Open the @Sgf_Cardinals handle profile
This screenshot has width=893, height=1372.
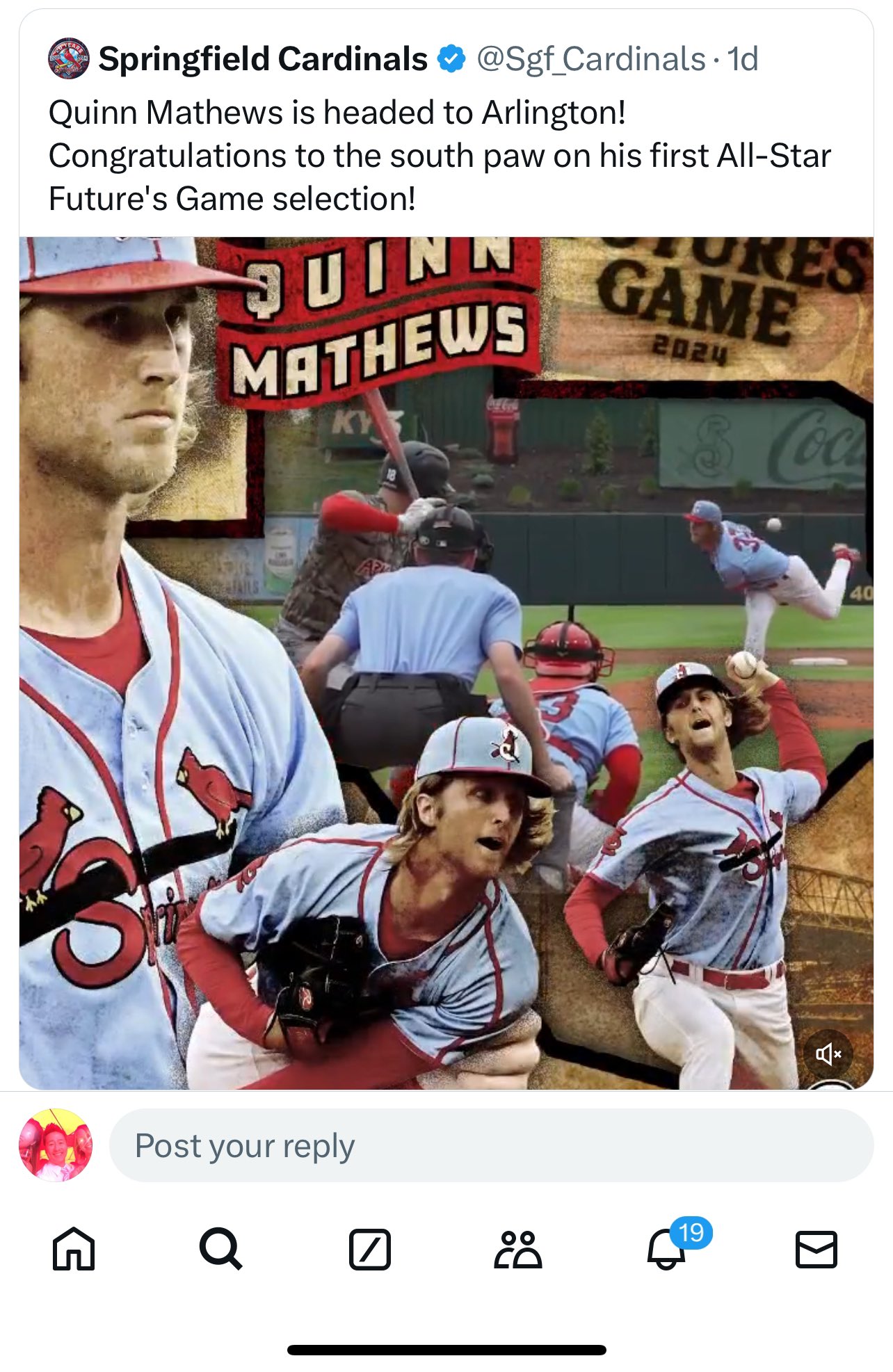click(x=590, y=59)
